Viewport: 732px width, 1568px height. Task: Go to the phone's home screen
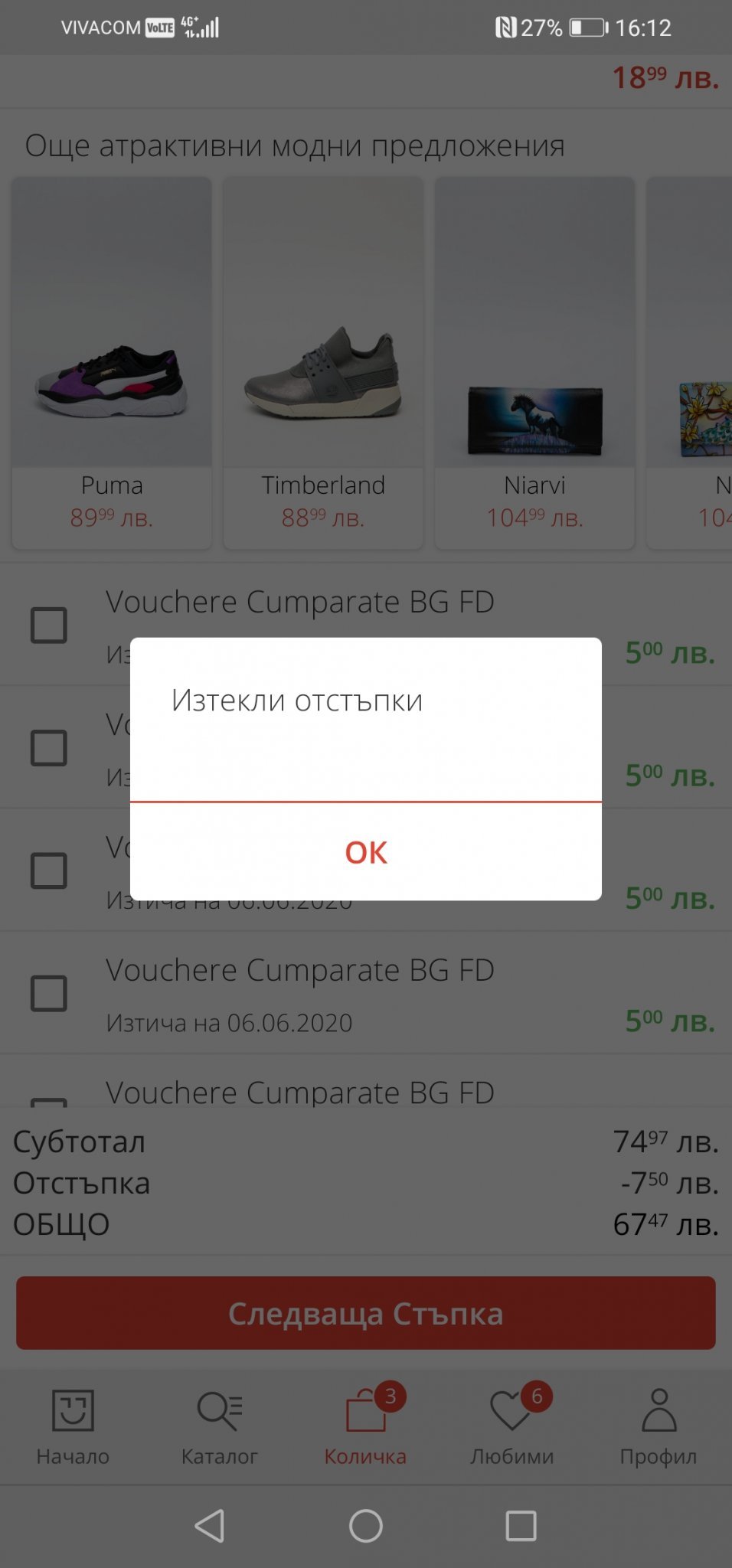tap(366, 1526)
